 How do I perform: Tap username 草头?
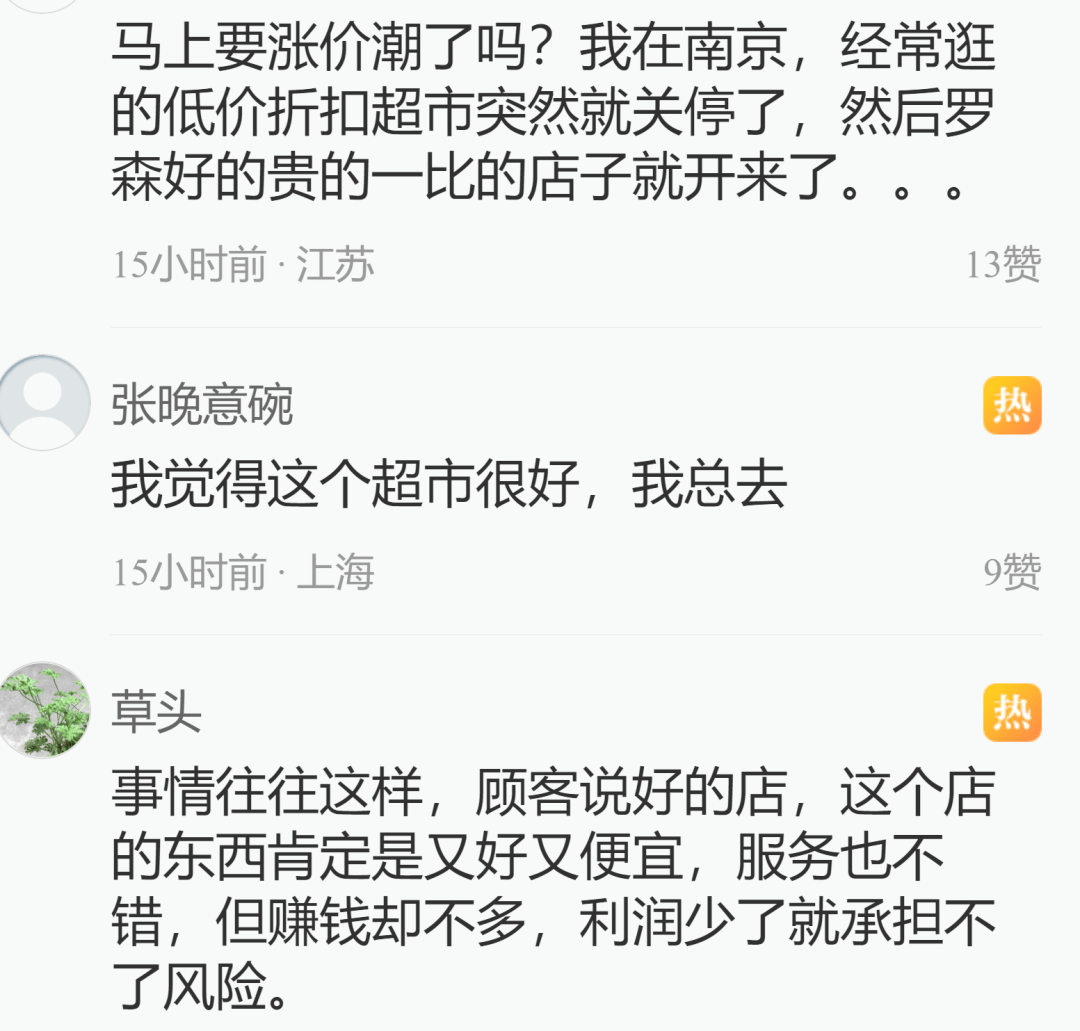[x=156, y=713]
